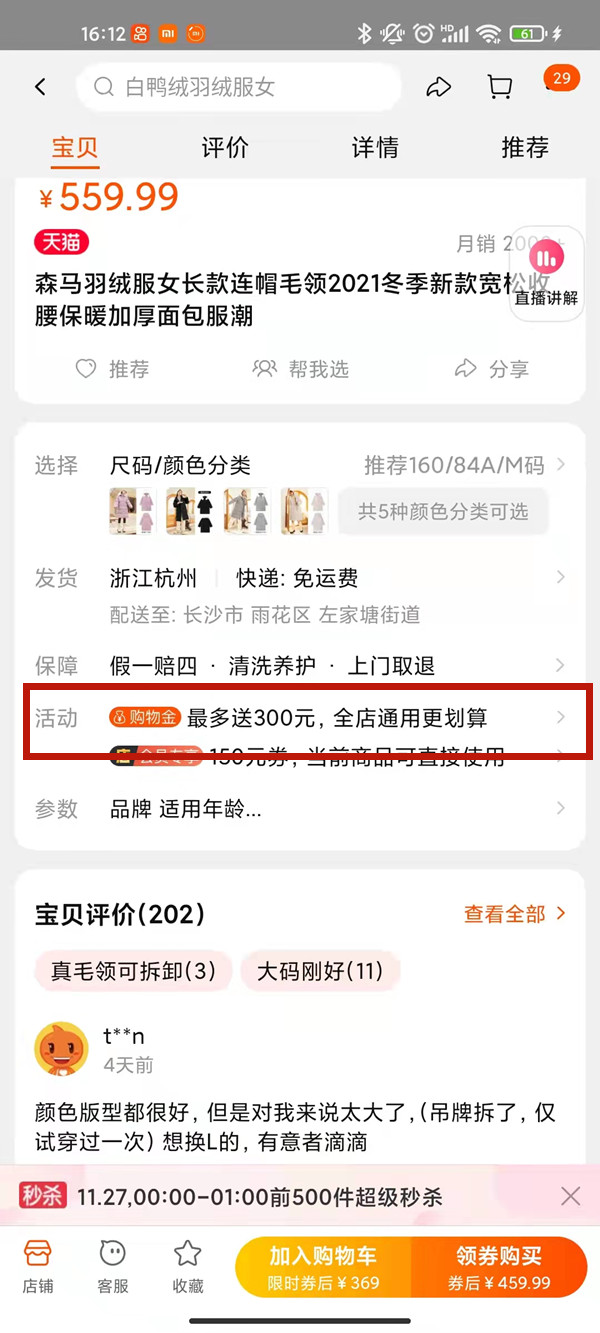Tap 分享 under the product title

(491, 369)
